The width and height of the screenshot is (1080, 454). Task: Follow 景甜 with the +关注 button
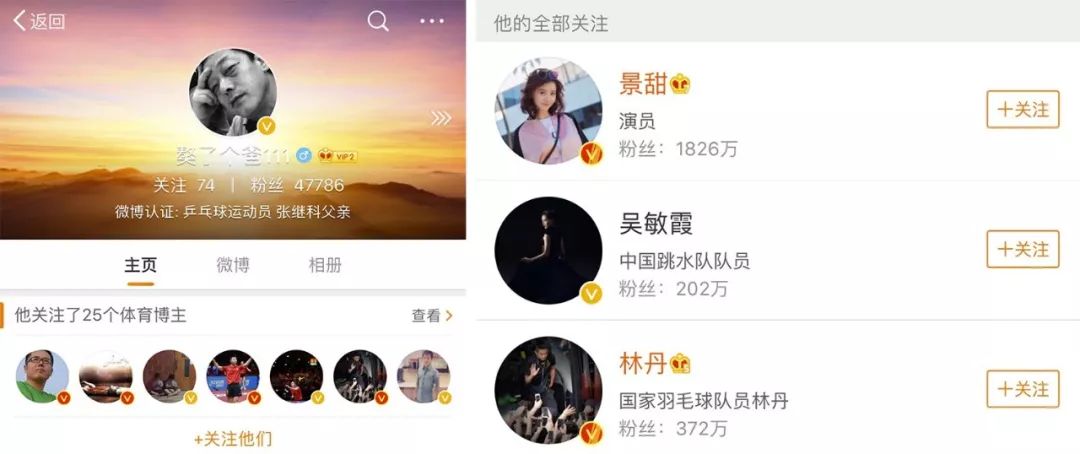pyautogui.click(x=1022, y=109)
